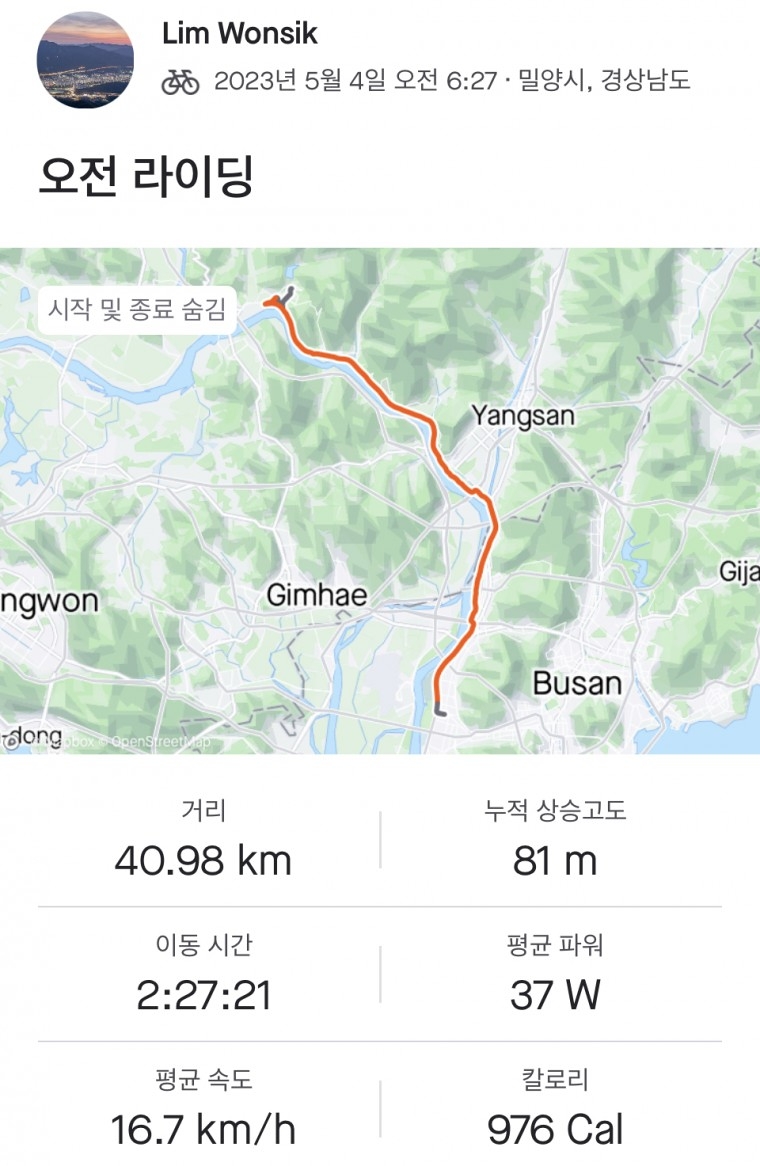Tap the 시작 및 종료 숨김 label on map
This screenshot has height=1166, width=760.
point(139,312)
